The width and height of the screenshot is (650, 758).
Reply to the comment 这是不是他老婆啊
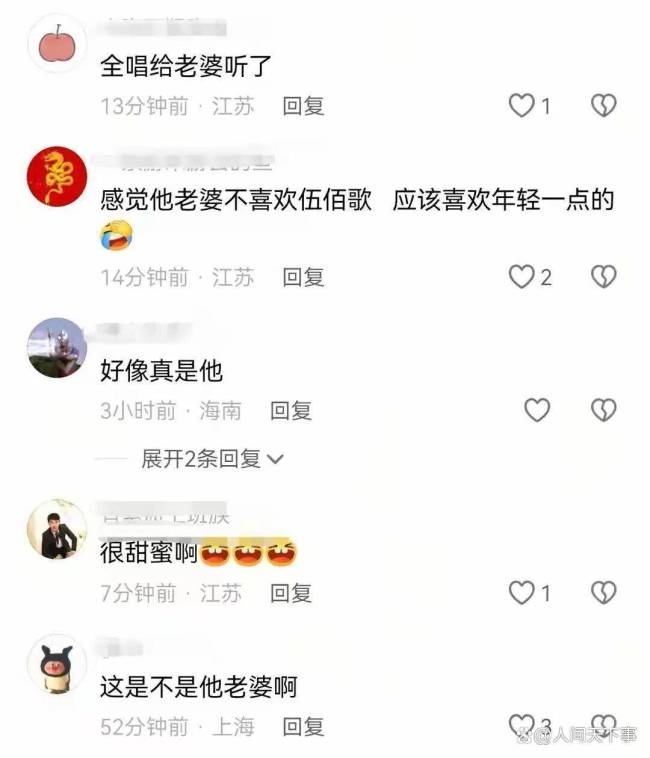(x=303, y=727)
